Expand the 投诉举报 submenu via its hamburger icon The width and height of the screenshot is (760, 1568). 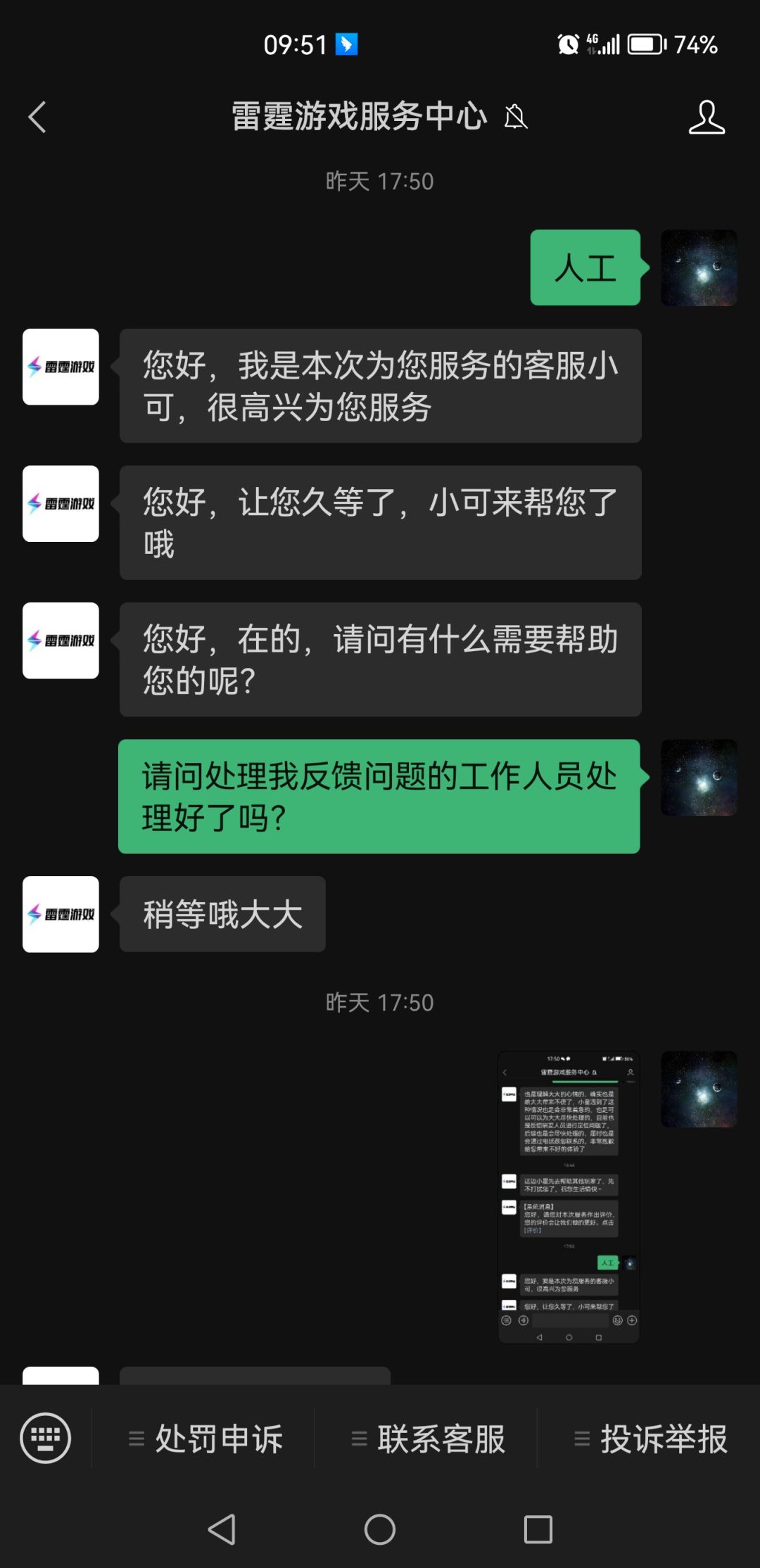pos(581,1440)
